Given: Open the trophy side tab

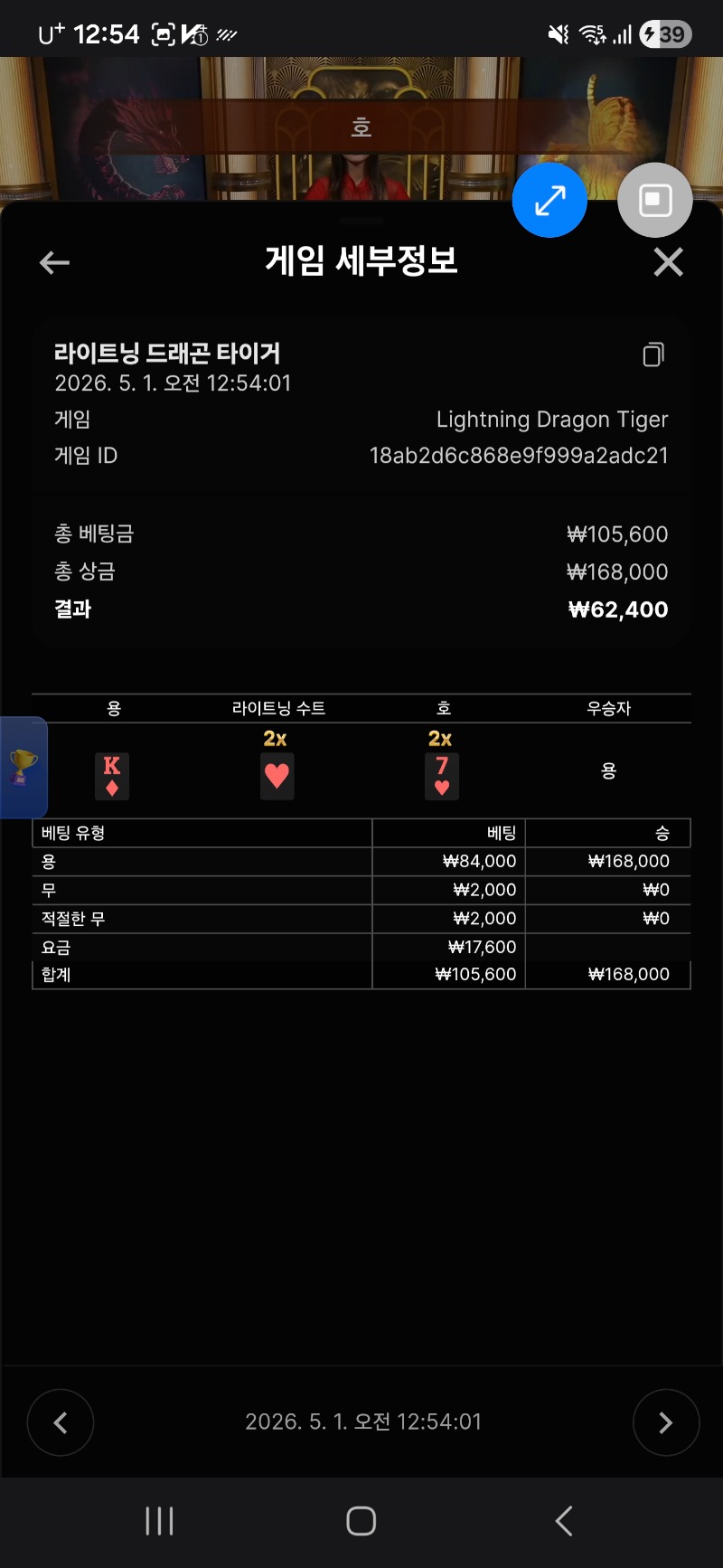Looking at the screenshot, I should click(23, 767).
